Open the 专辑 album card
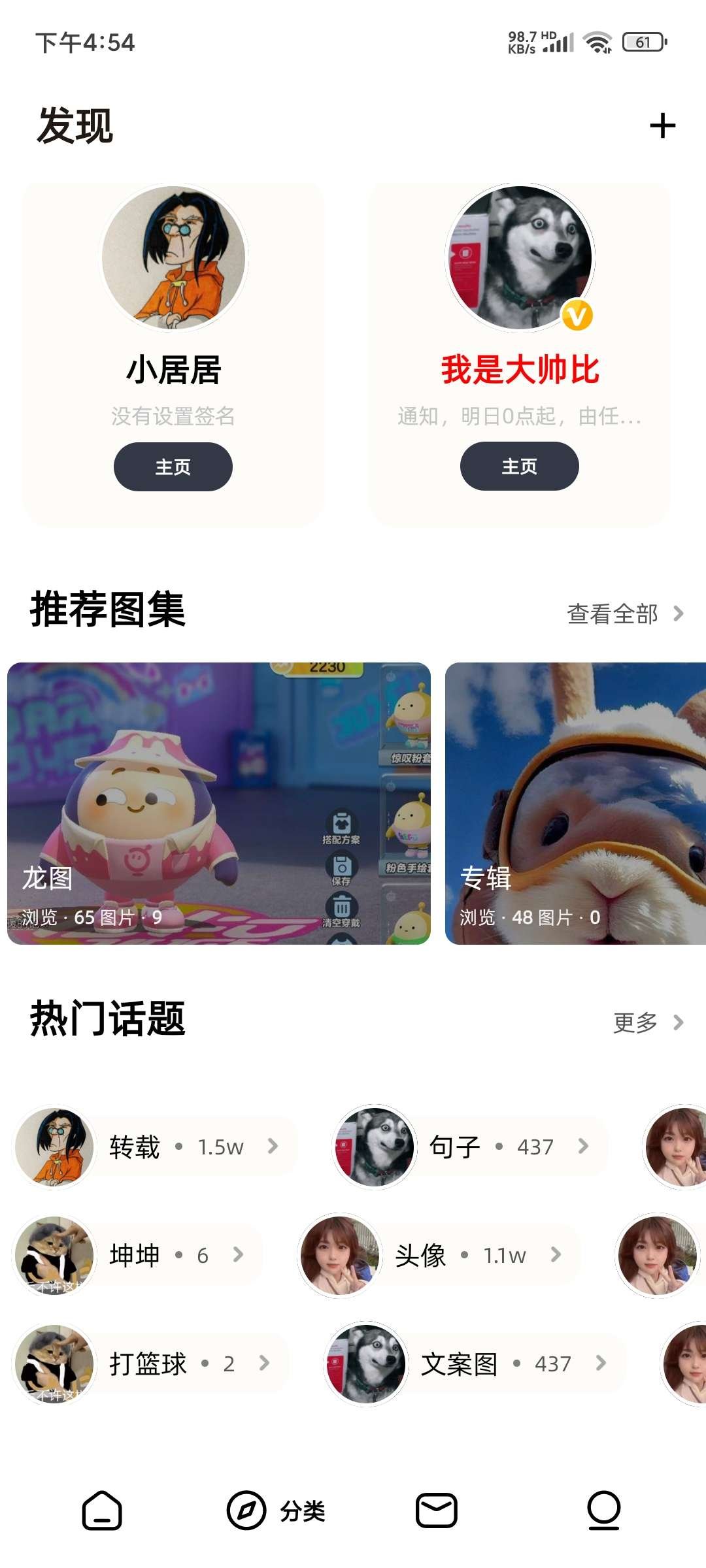This screenshot has height=1568, width=706. tap(575, 803)
